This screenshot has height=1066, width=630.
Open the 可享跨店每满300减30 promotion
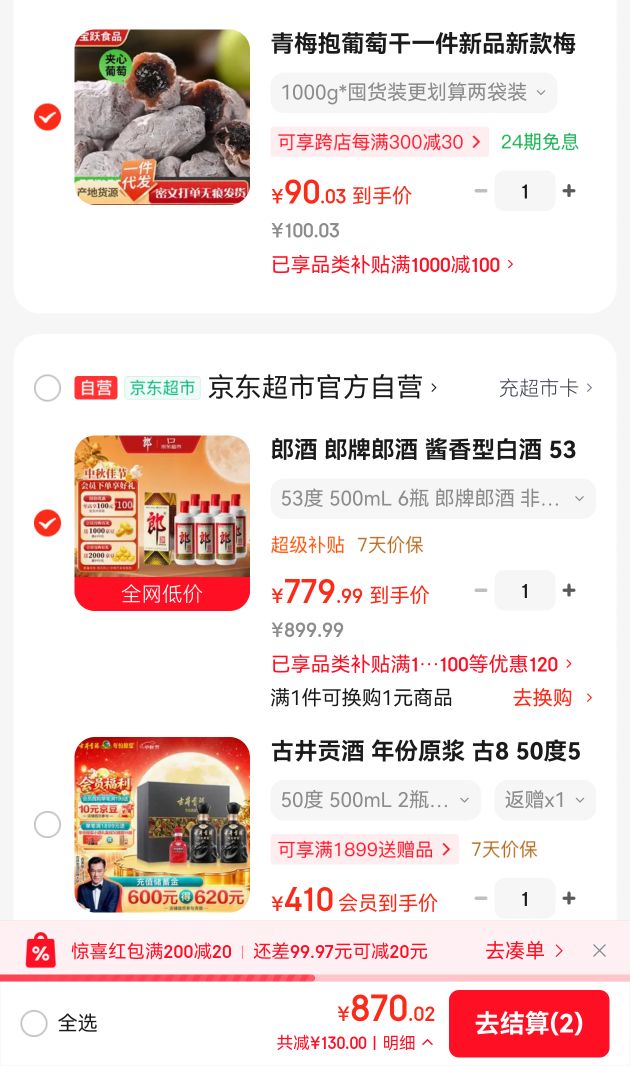pyautogui.click(x=379, y=142)
